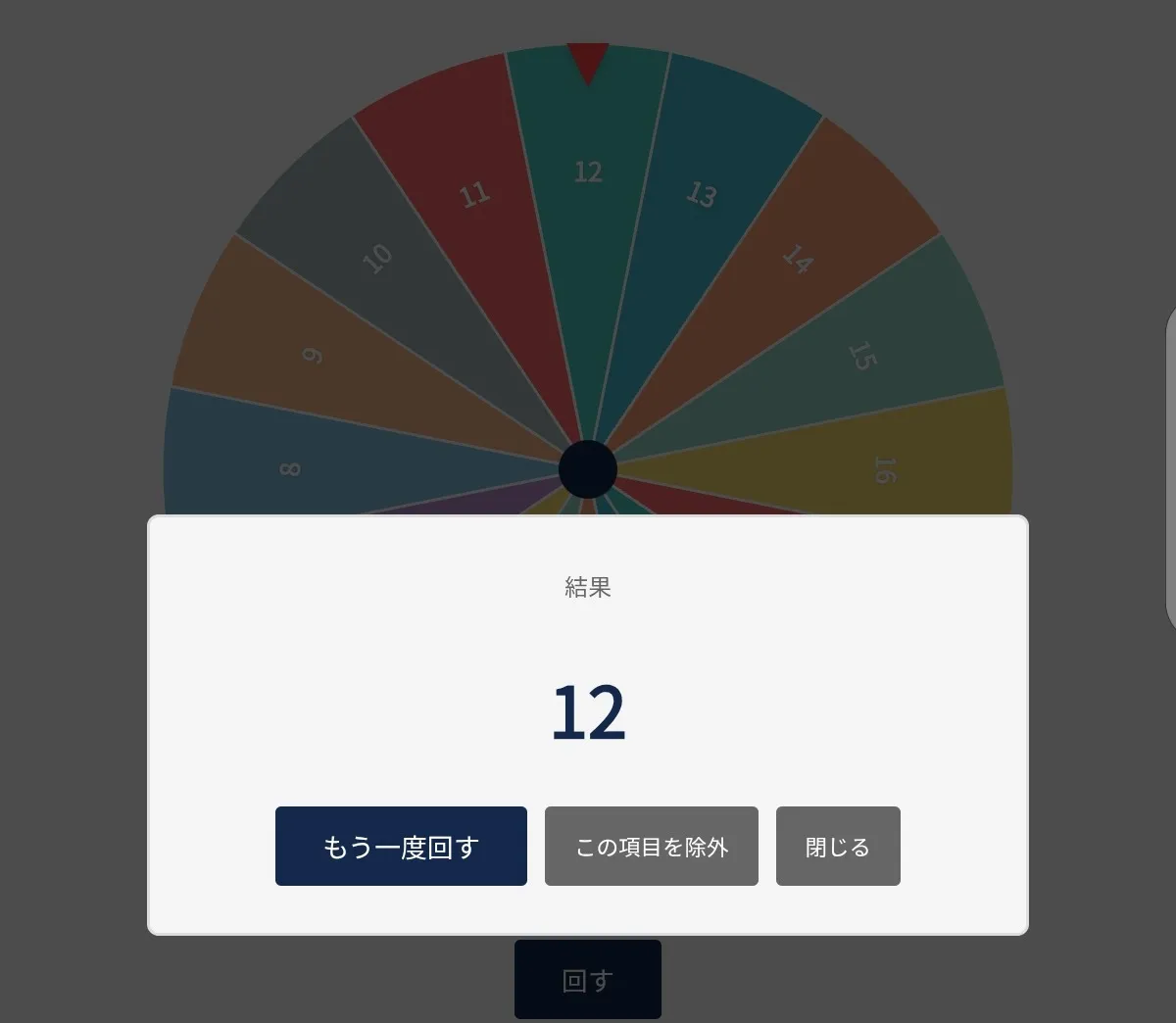The width and height of the screenshot is (1176, 1023).
Task: Spin the wheel again with もう一度回す
Action: tap(401, 846)
